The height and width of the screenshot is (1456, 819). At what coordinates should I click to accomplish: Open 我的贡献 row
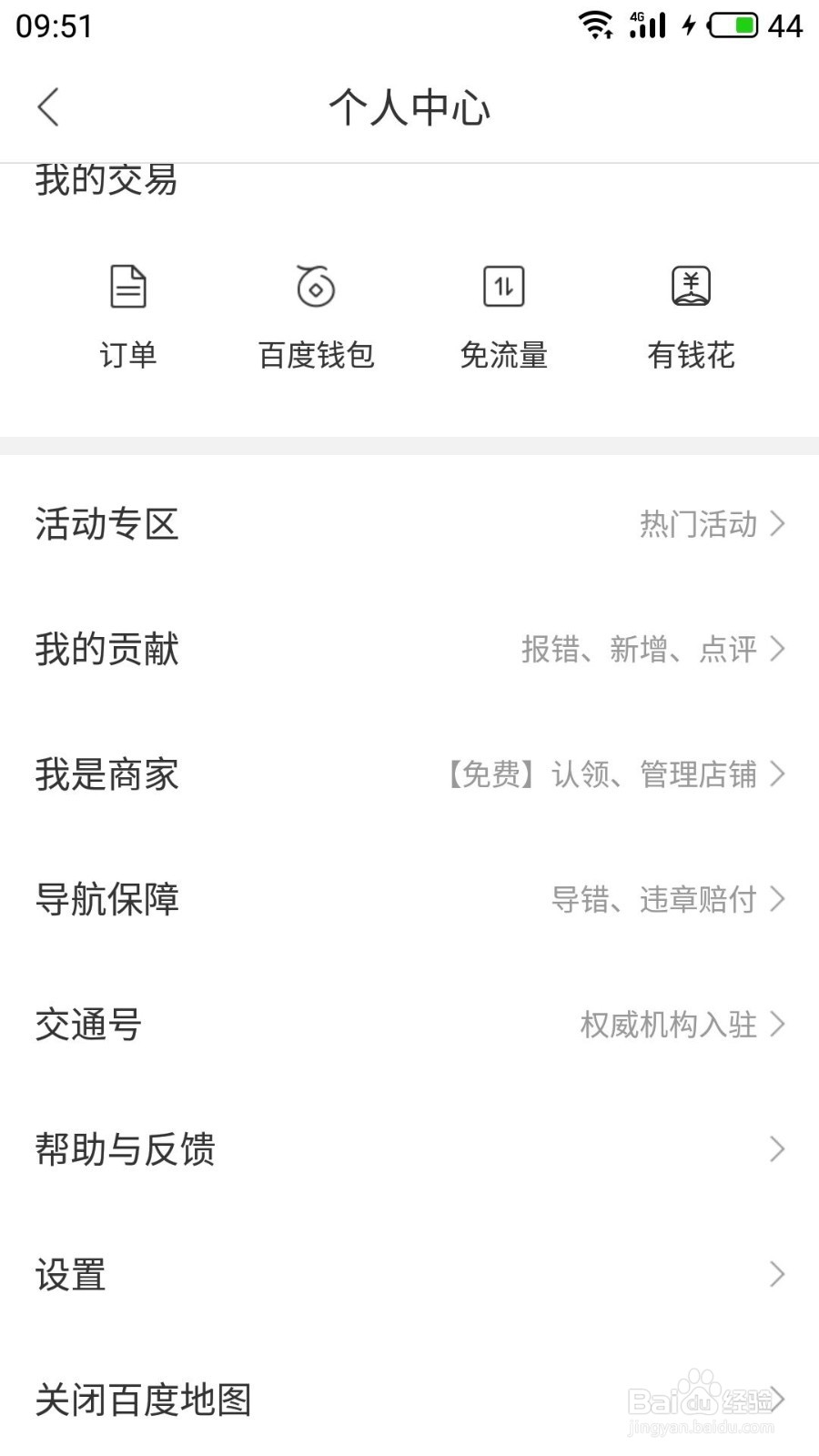pos(409,649)
